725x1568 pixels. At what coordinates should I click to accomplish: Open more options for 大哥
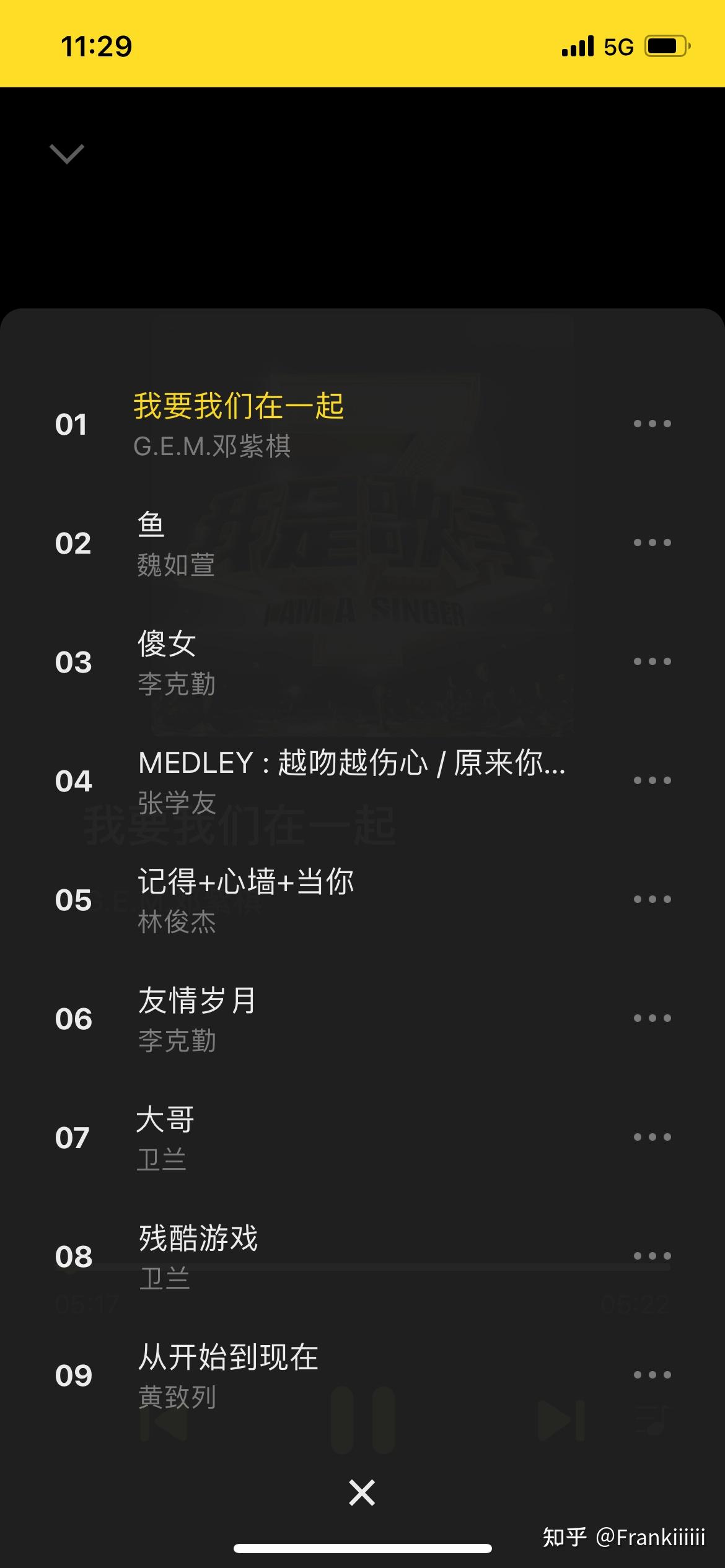point(652,1137)
